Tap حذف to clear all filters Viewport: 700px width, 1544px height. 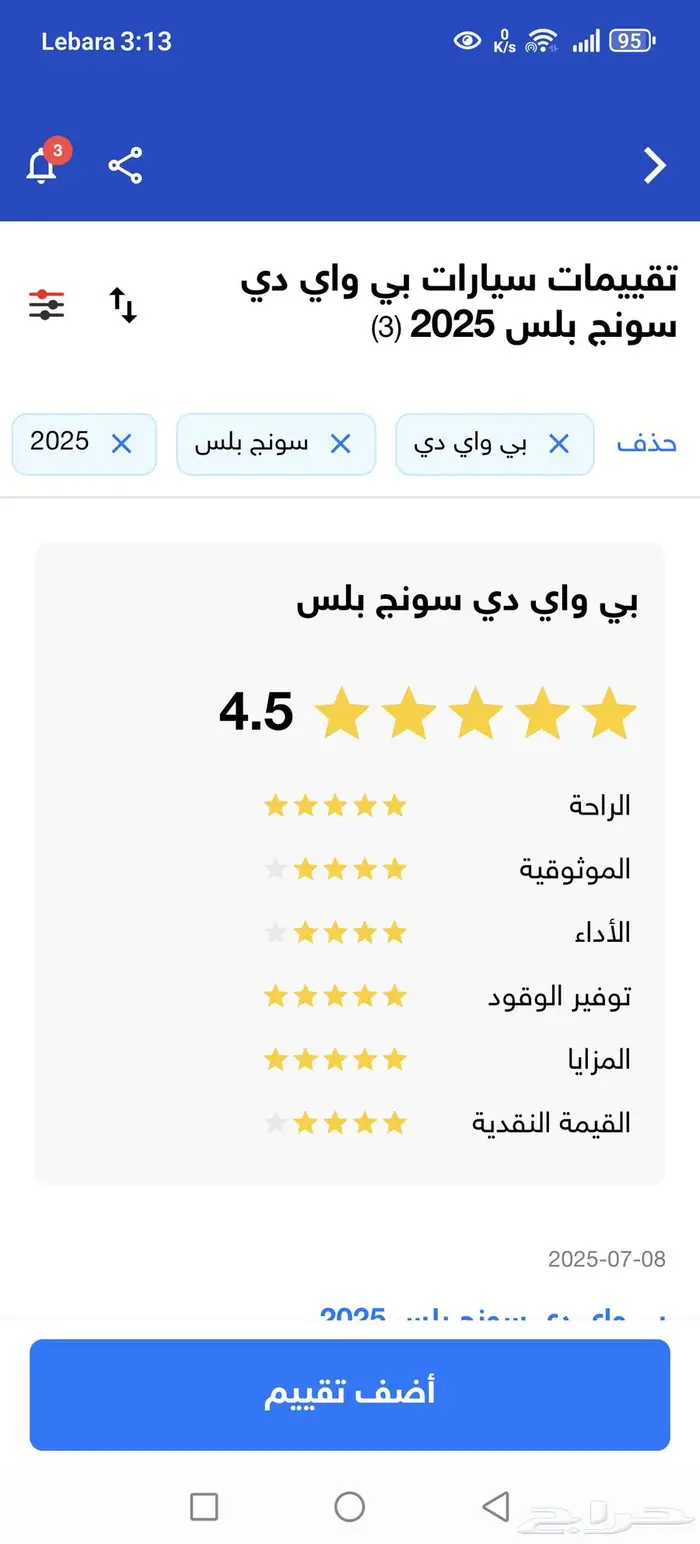click(646, 443)
